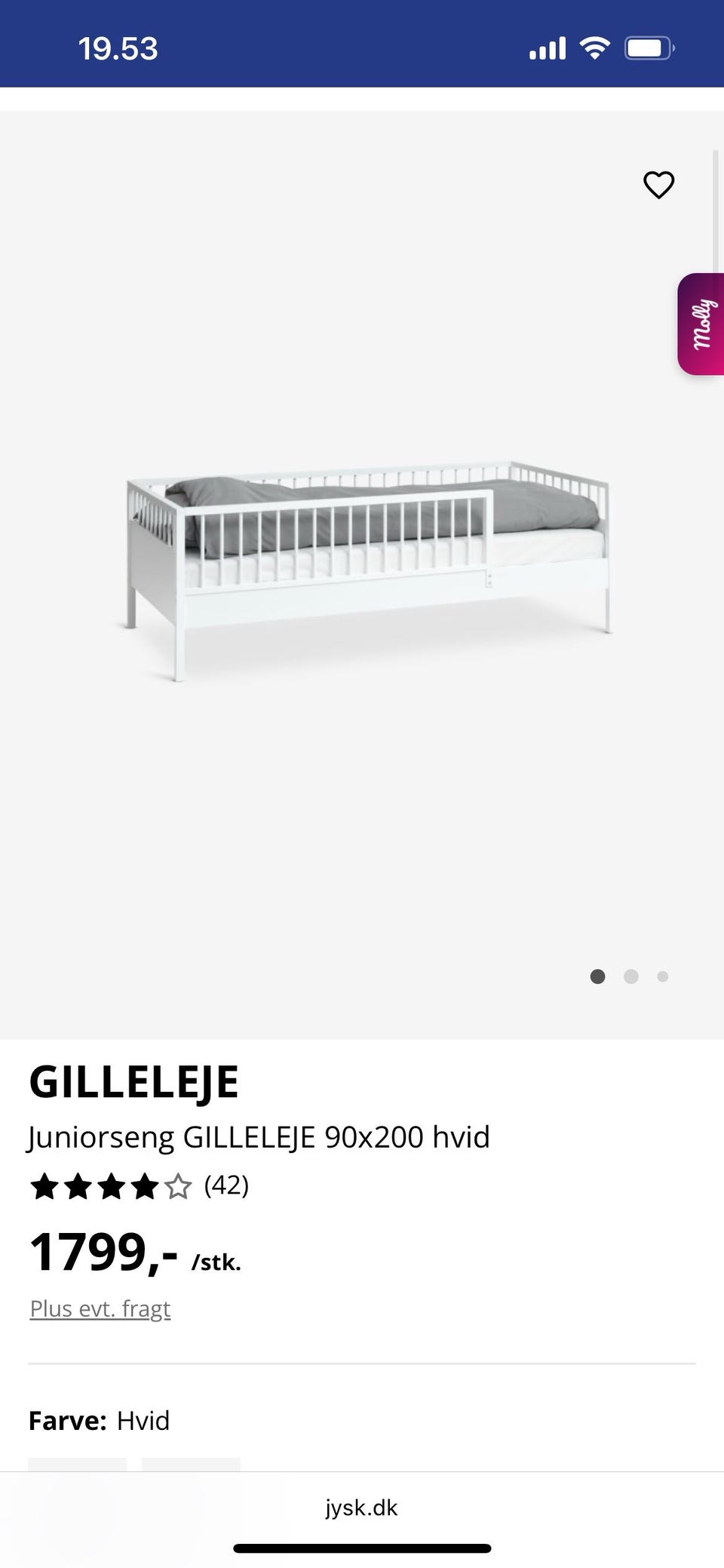Tap the GILLELEJE product title
The width and height of the screenshot is (724, 1568).
point(133,1081)
